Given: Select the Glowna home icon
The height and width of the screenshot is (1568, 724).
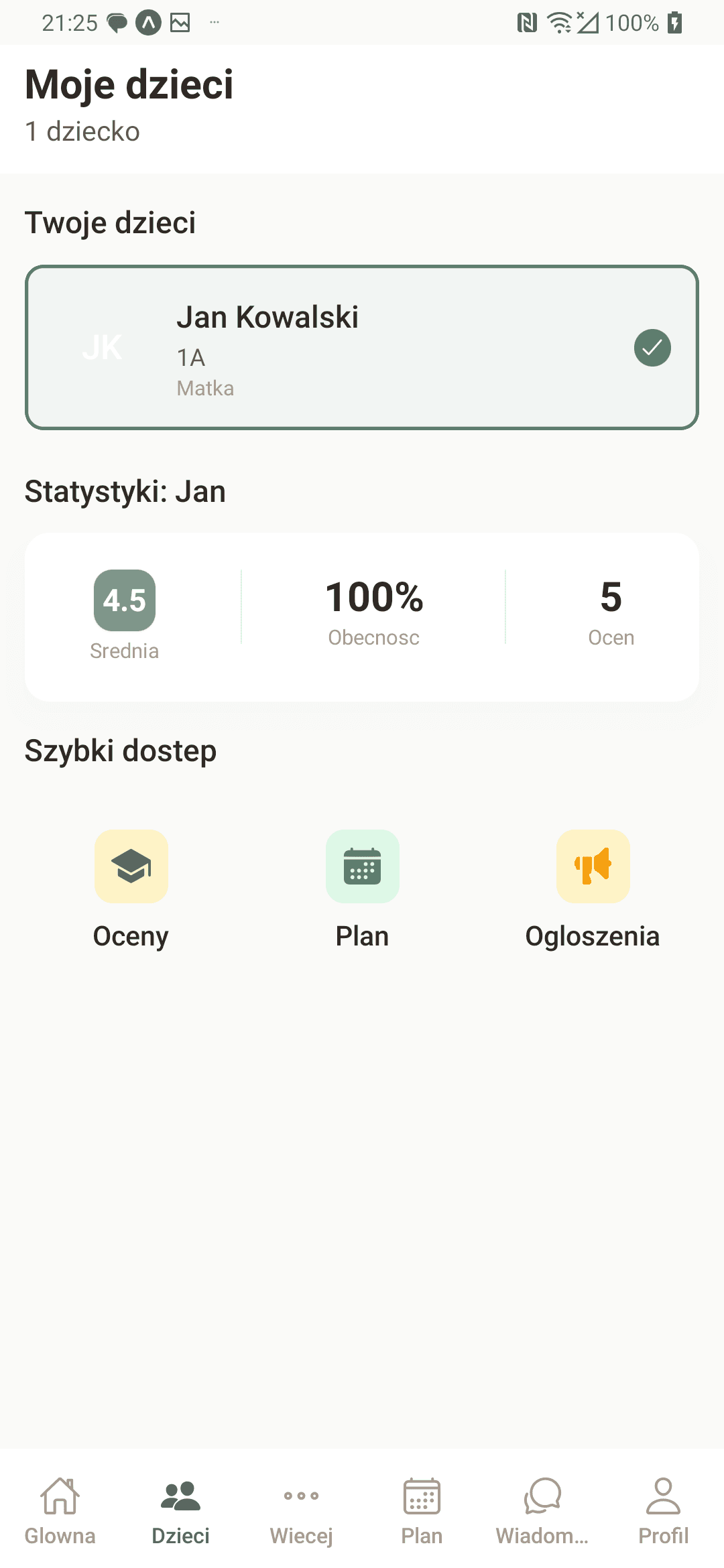Looking at the screenshot, I should click(60, 1500).
